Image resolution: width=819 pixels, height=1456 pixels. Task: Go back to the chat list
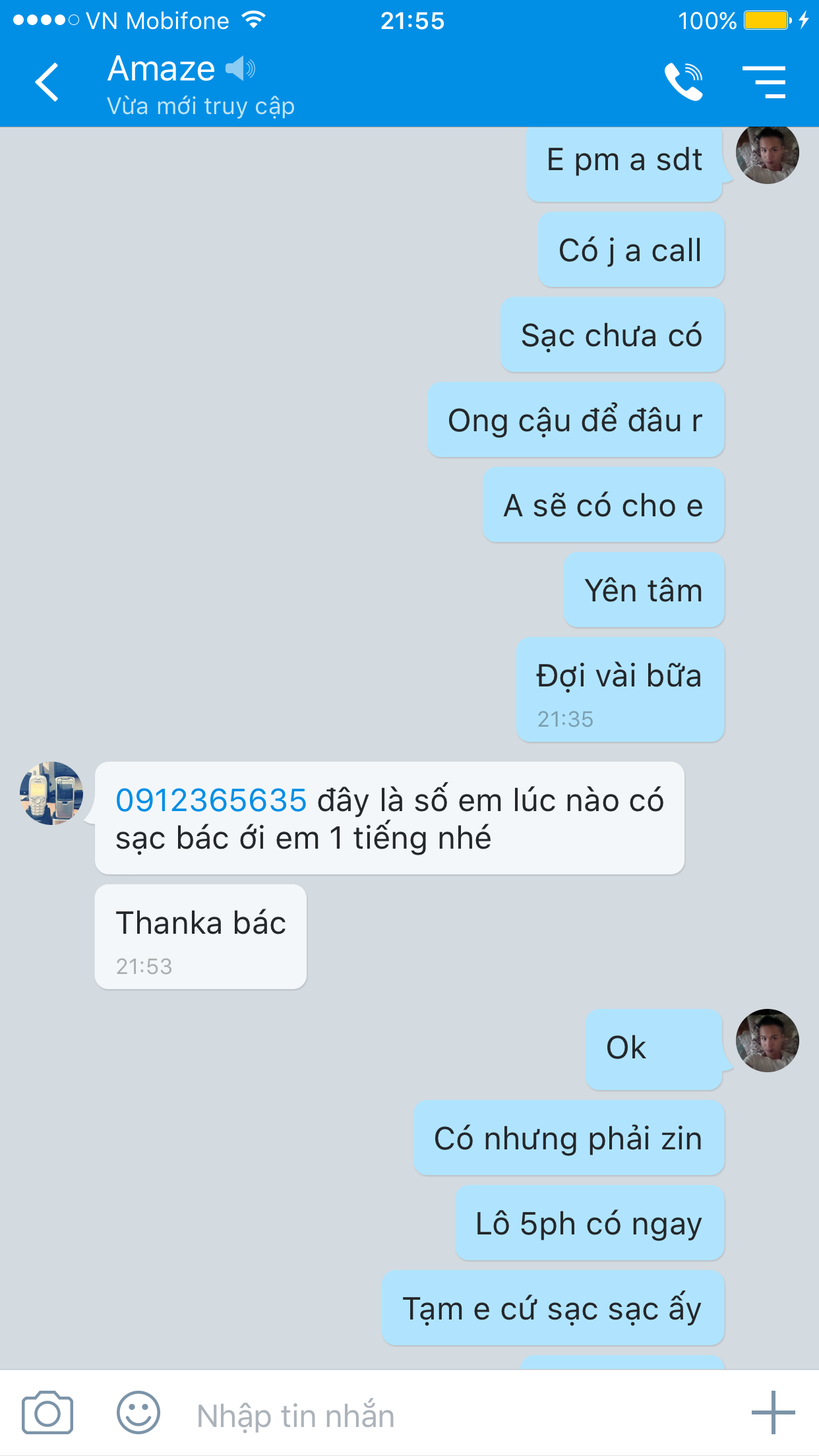(x=47, y=82)
